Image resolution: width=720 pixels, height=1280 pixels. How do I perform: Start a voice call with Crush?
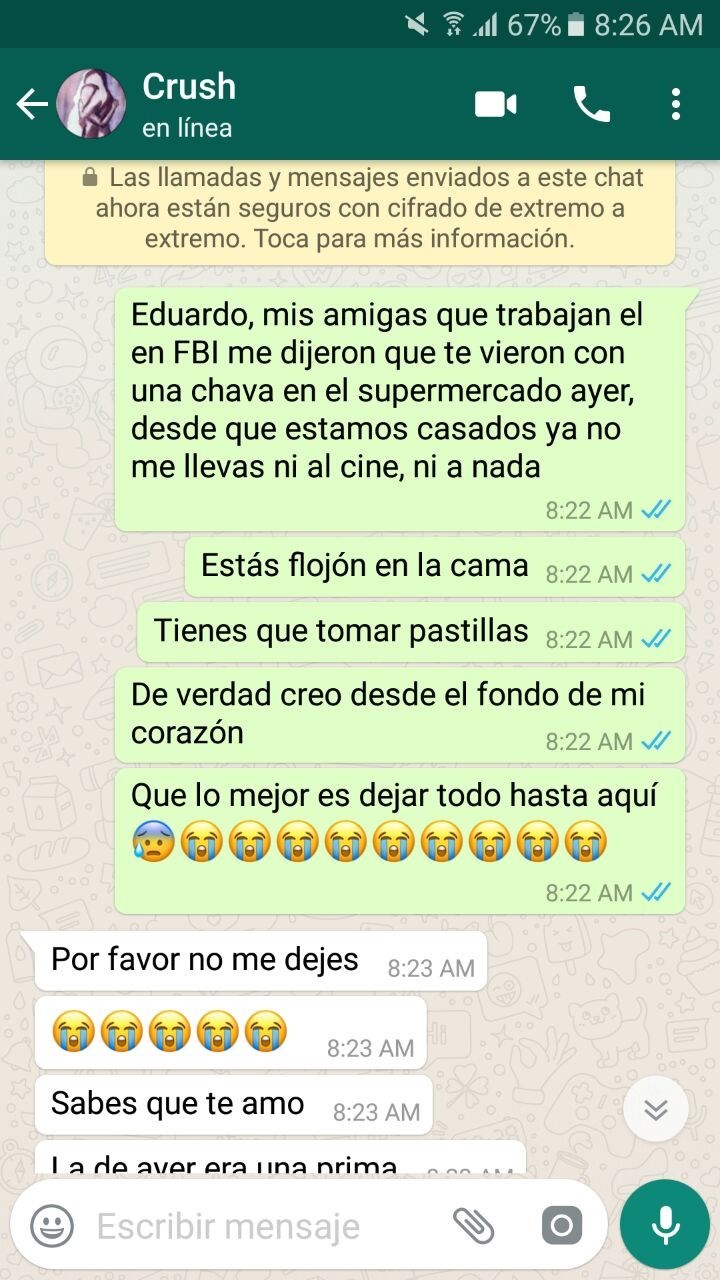[x=591, y=104]
